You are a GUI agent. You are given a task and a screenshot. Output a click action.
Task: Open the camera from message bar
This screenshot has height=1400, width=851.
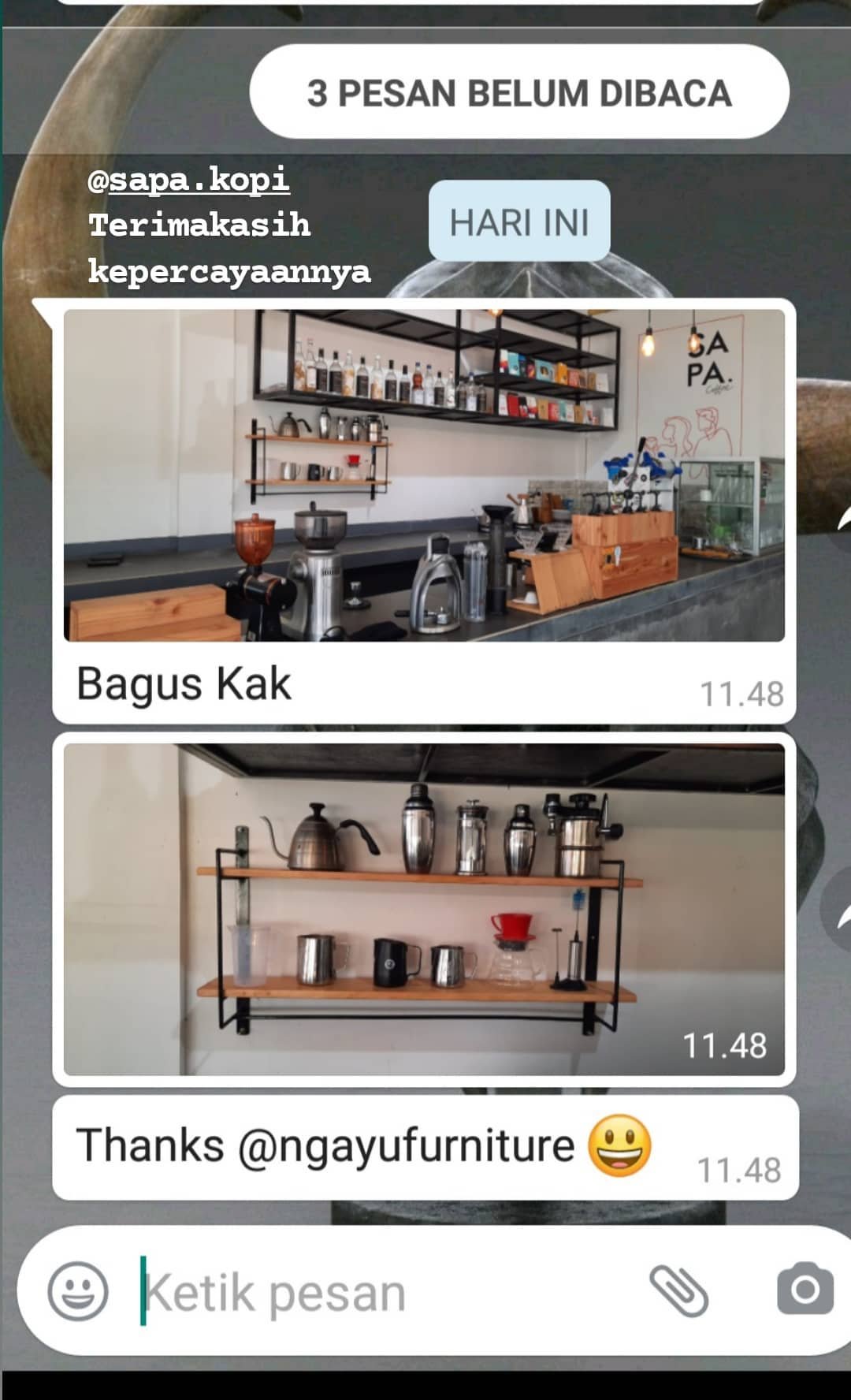pyautogui.click(x=805, y=1289)
